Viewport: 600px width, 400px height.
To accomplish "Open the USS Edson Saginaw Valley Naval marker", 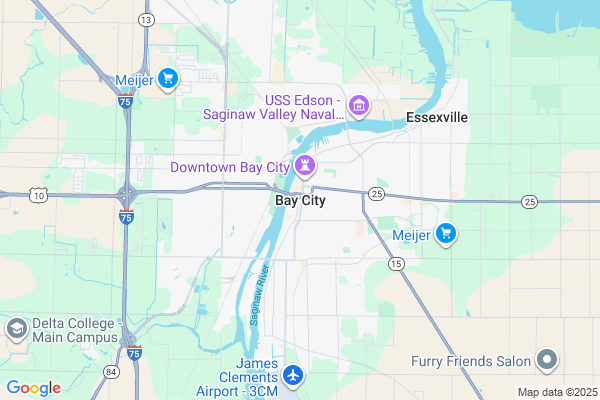I will tap(360, 106).
